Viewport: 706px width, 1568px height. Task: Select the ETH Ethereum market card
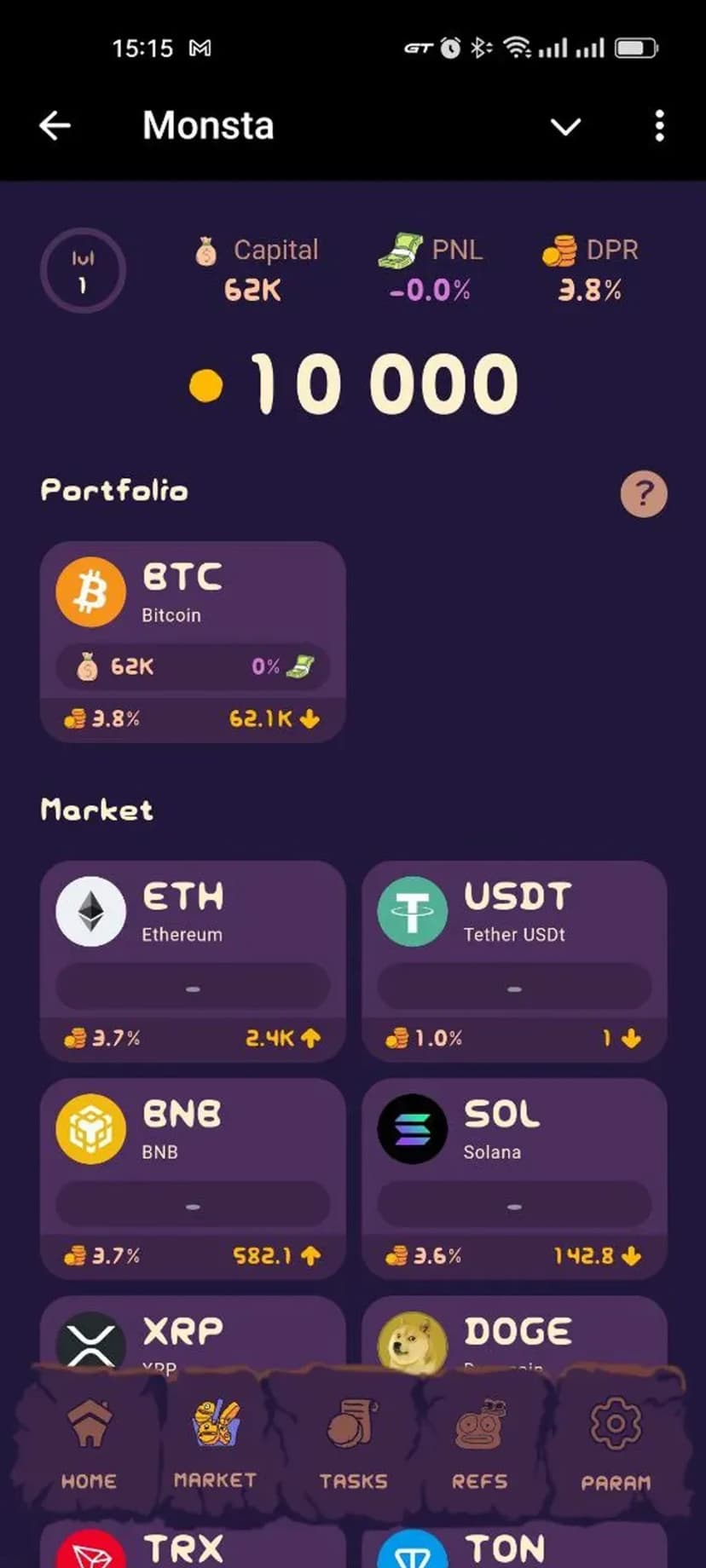(x=193, y=960)
